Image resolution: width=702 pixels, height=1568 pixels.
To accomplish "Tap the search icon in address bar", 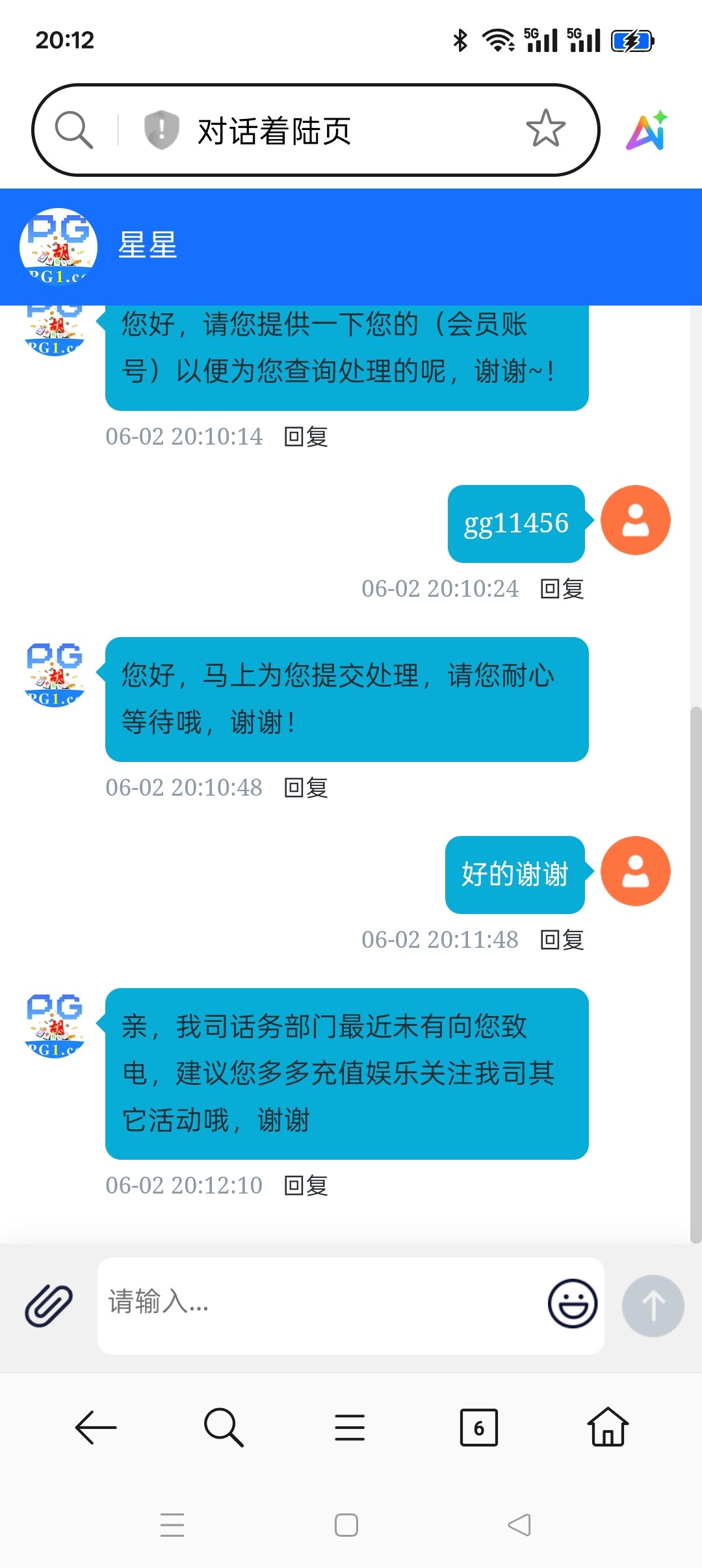I will pyautogui.click(x=73, y=130).
